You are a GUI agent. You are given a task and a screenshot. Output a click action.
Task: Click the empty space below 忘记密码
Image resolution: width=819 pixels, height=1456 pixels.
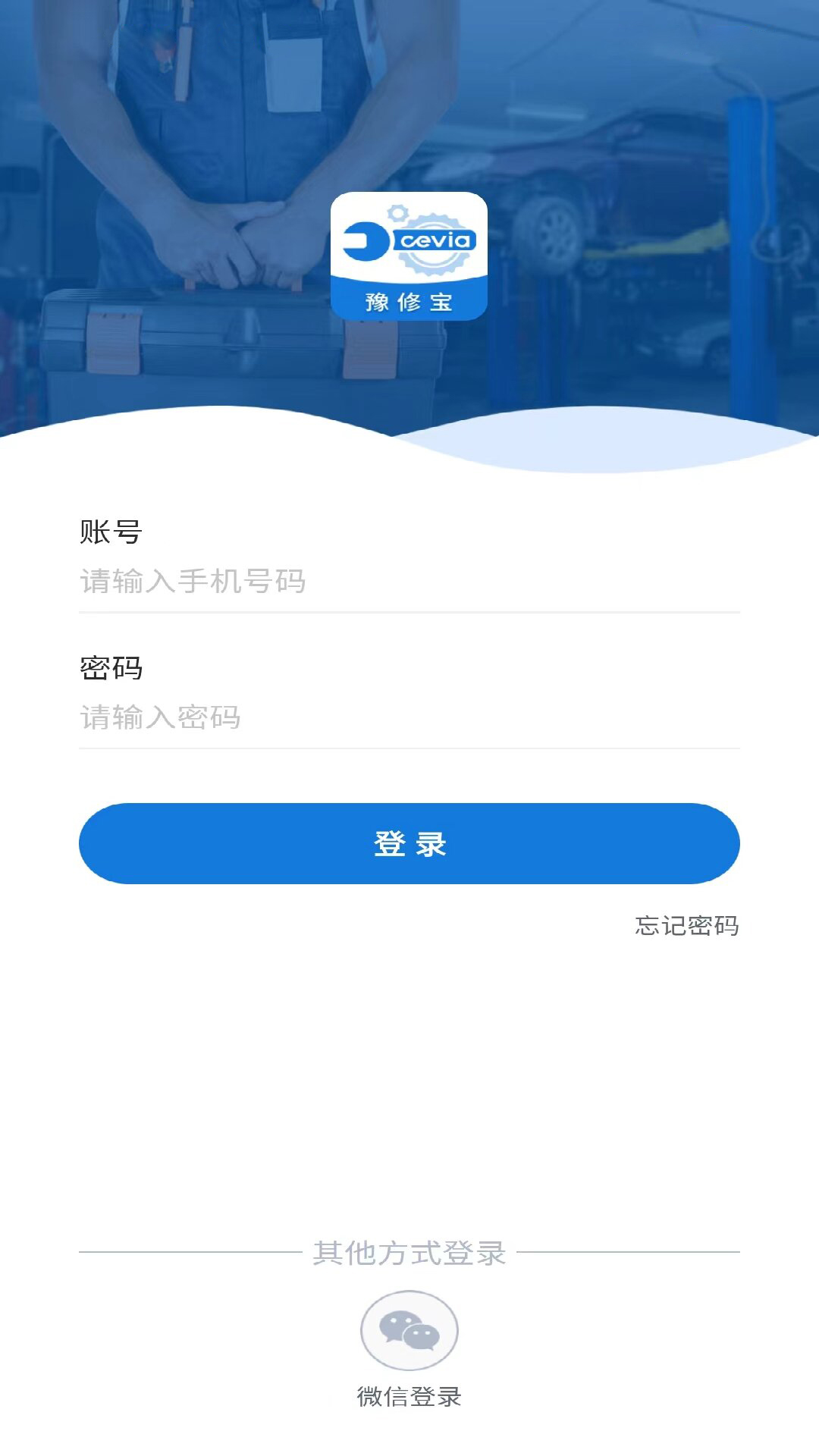[x=409, y=1062]
